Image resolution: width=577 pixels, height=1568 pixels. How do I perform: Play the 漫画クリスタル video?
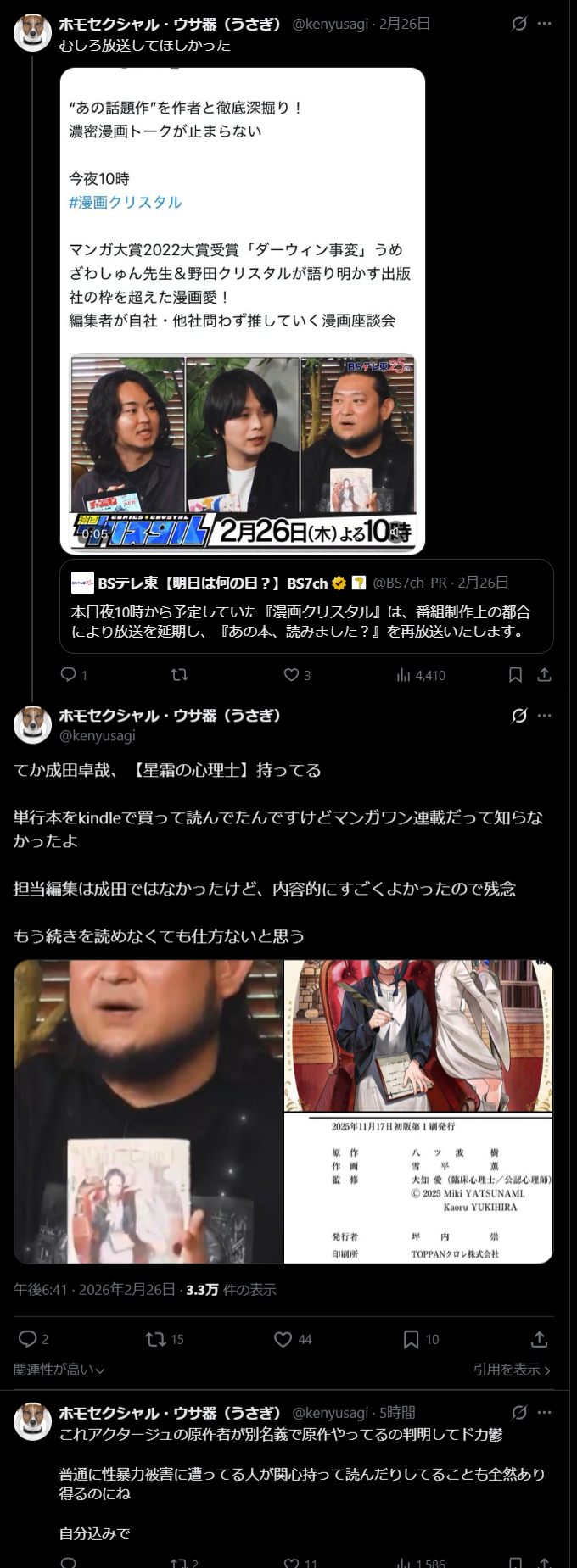click(243, 452)
